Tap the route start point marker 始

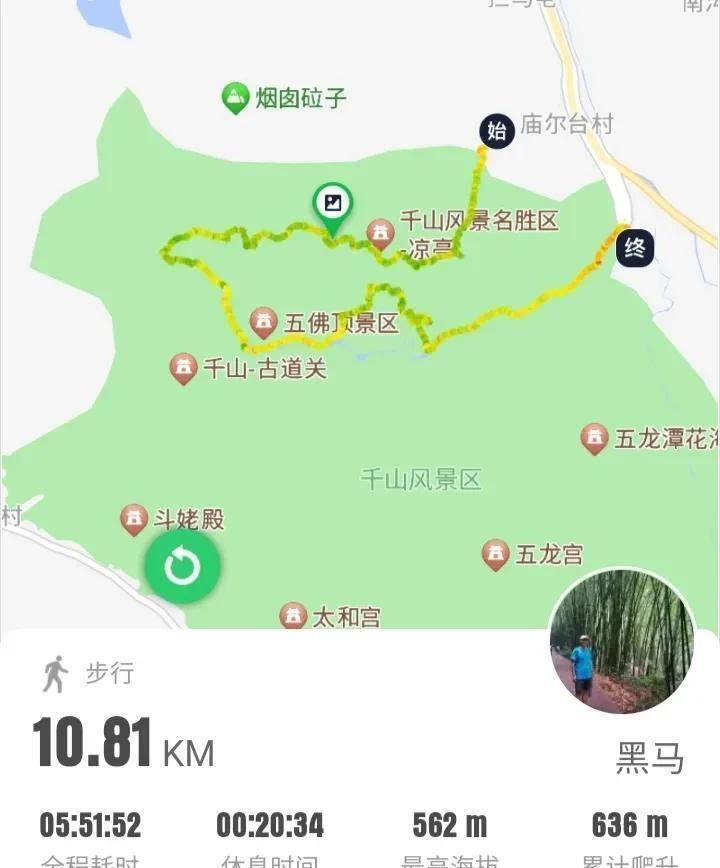(x=496, y=130)
